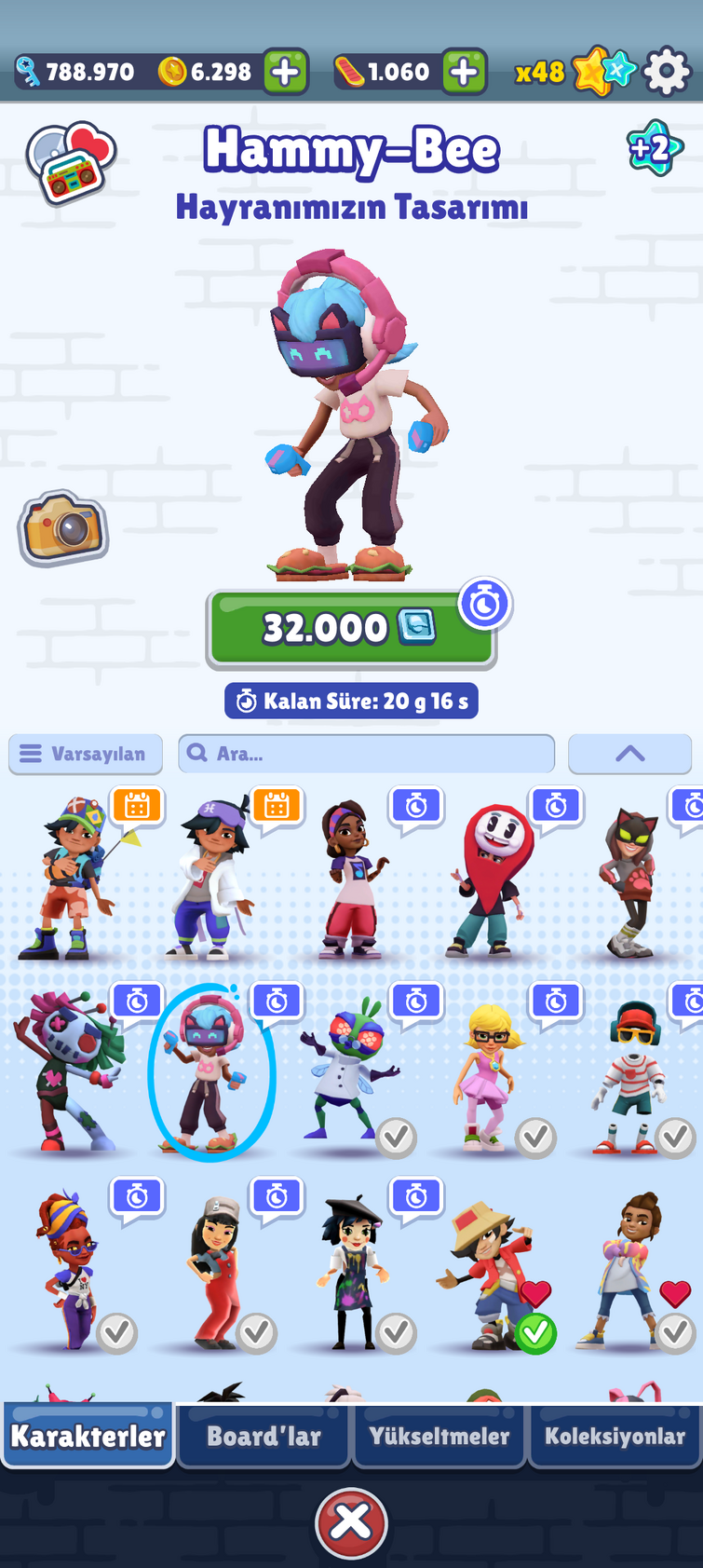Tap the Ara search field
The width and height of the screenshot is (703, 1568).
coord(366,754)
